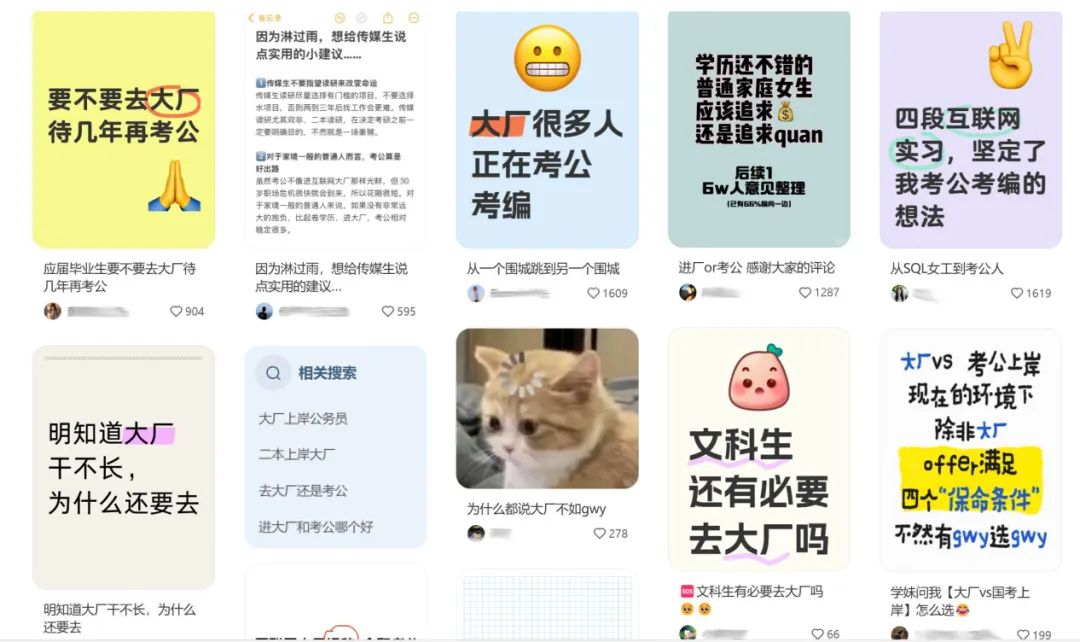Select related search 二本上岸大厂
This screenshot has height=642, width=1080.
(297, 455)
